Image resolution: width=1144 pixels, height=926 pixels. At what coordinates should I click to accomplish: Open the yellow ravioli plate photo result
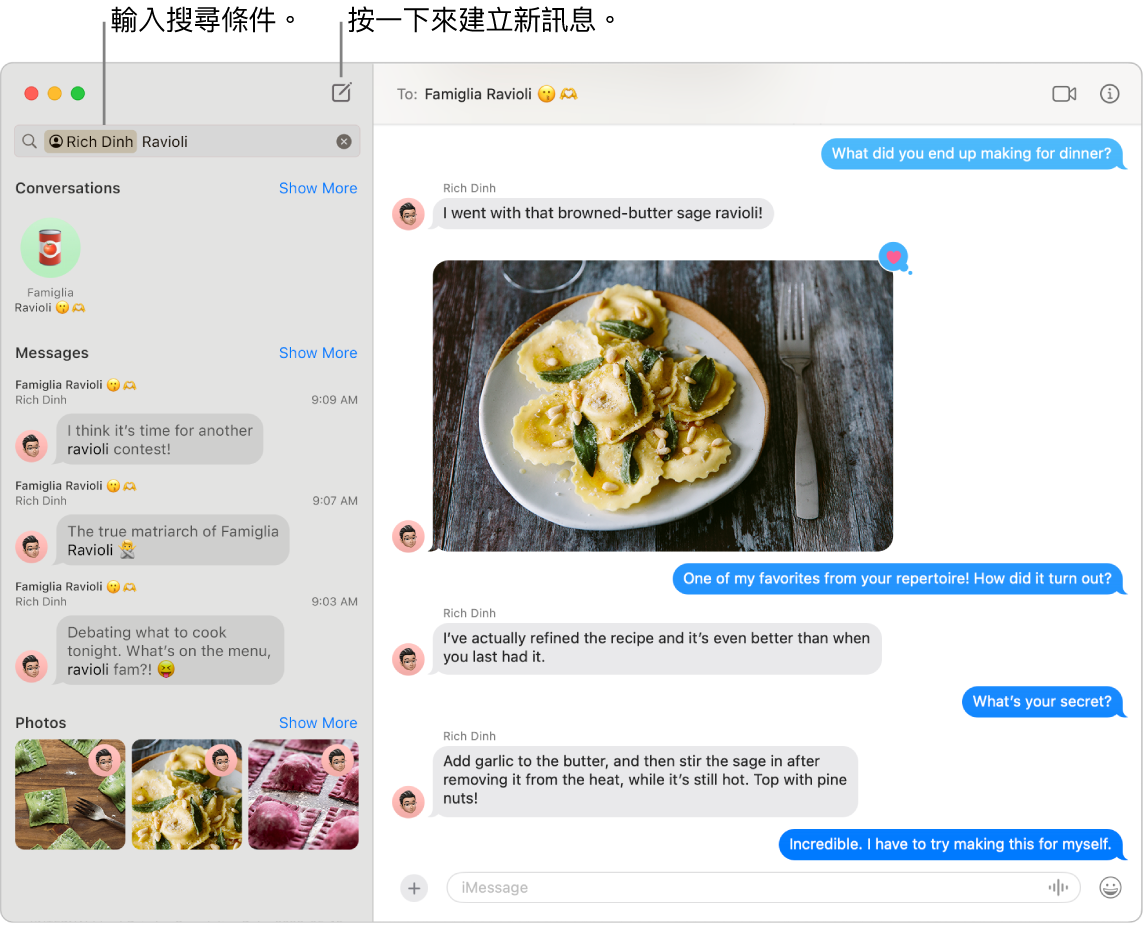pos(187,795)
